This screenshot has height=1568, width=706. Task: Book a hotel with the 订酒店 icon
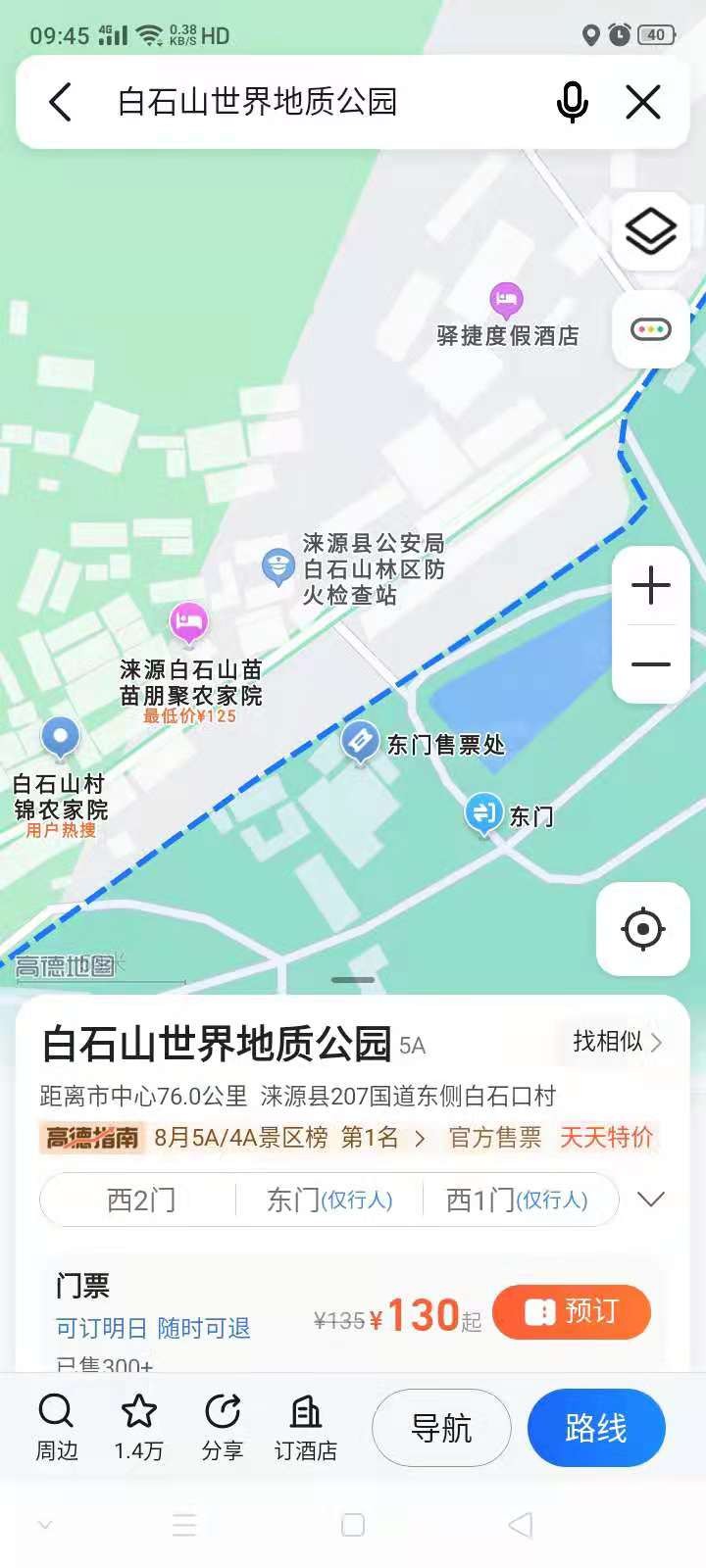point(307,1426)
